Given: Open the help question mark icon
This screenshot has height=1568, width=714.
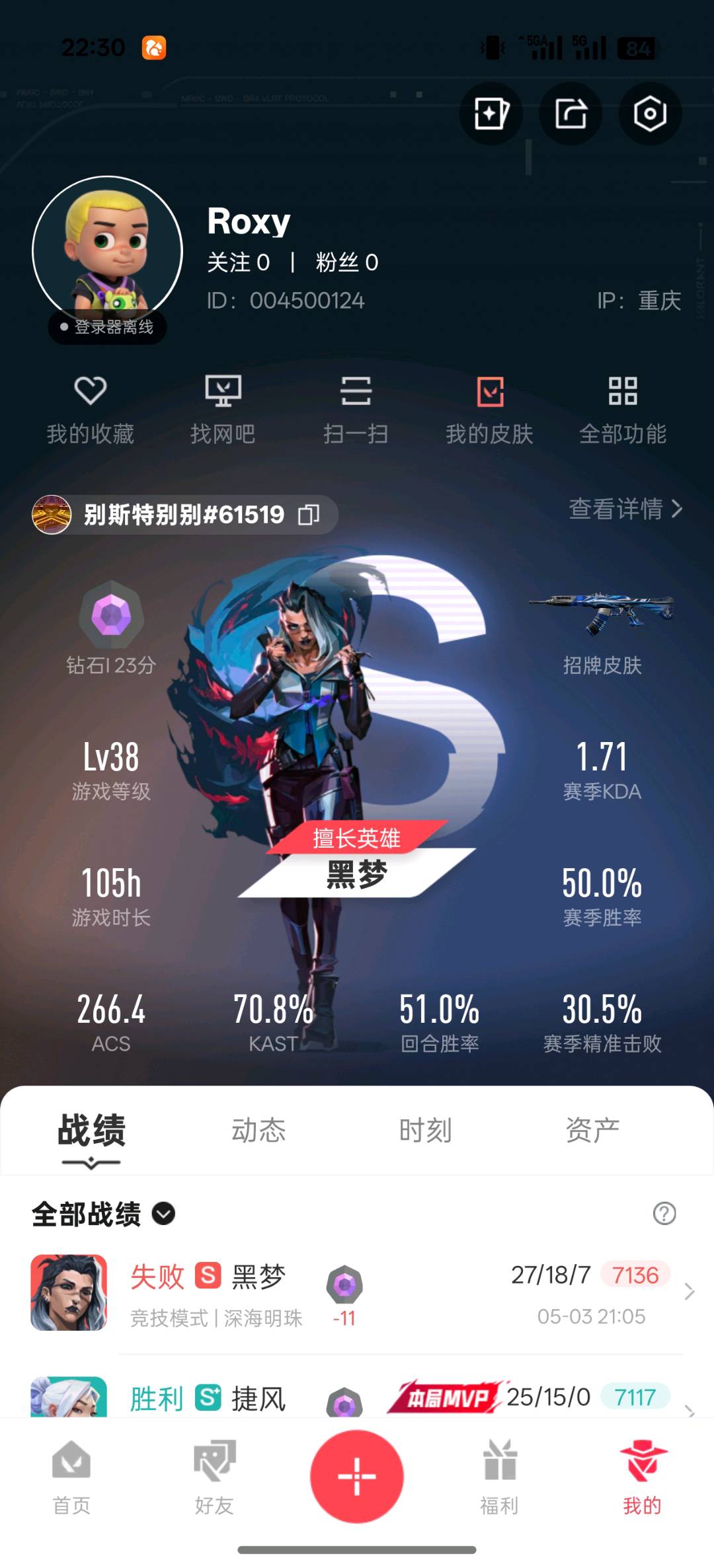Looking at the screenshot, I should pyautogui.click(x=664, y=1213).
